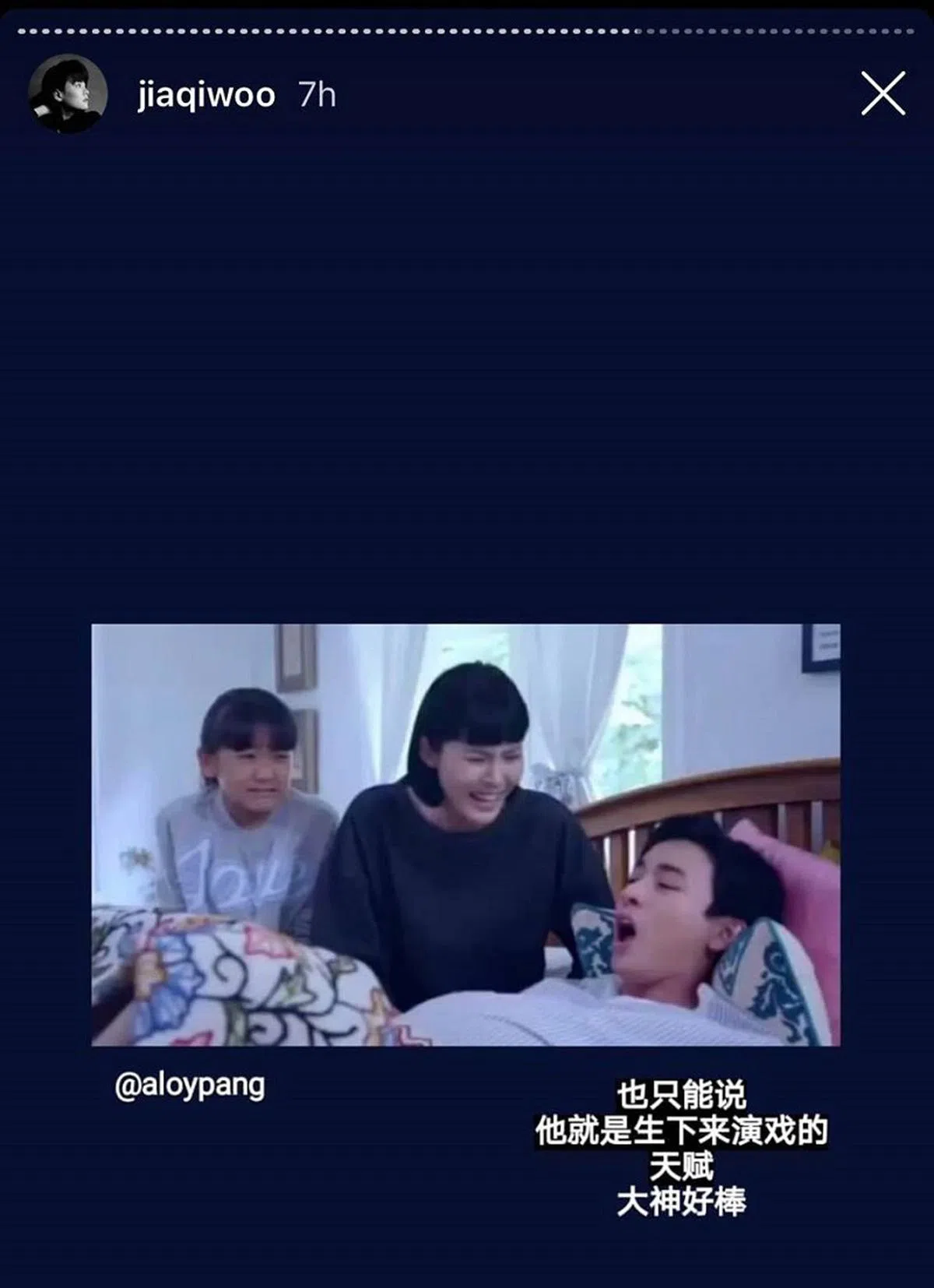Open the @aloypang mention
The width and height of the screenshot is (934, 1288).
190,1085
